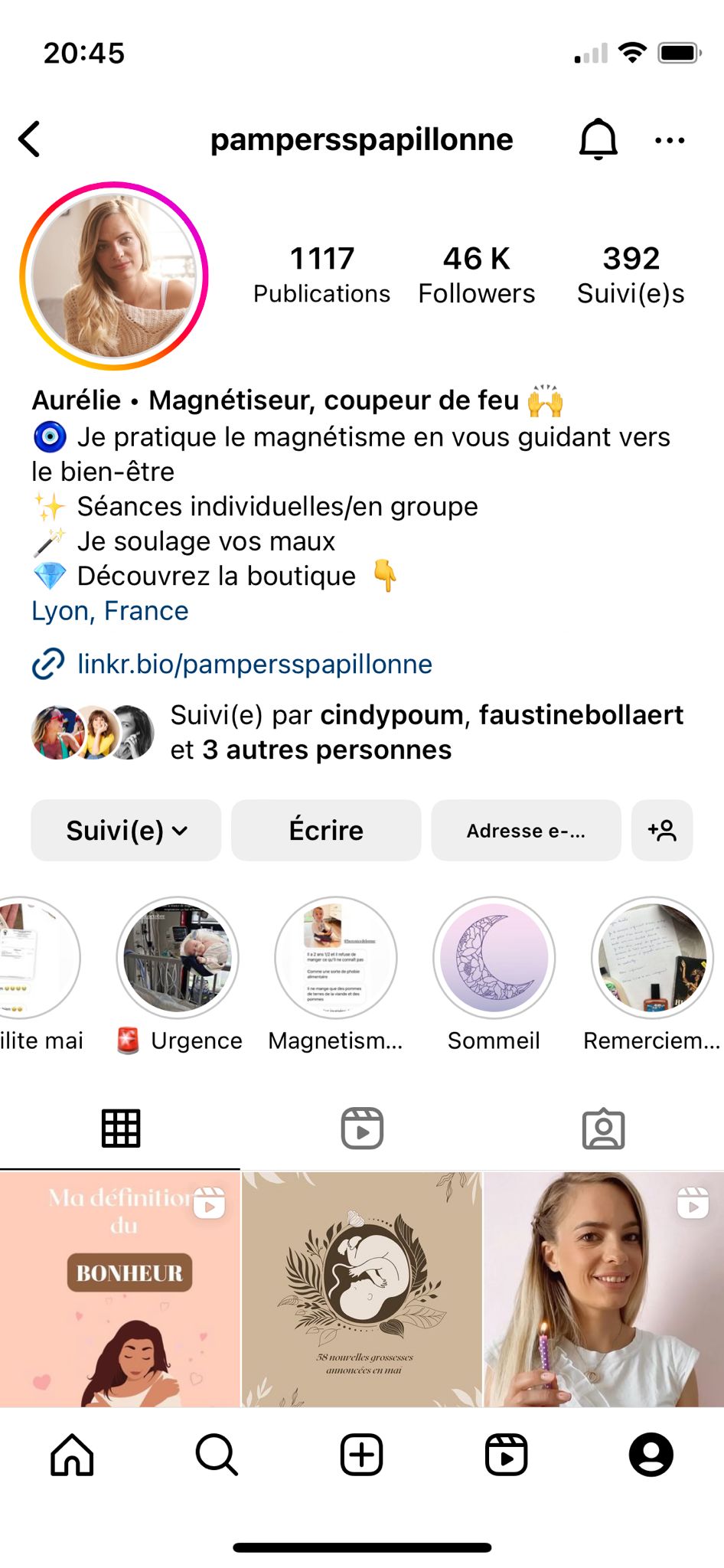Open the Magnetism highlight
This screenshot has width=724, height=1568.
pos(336,958)
